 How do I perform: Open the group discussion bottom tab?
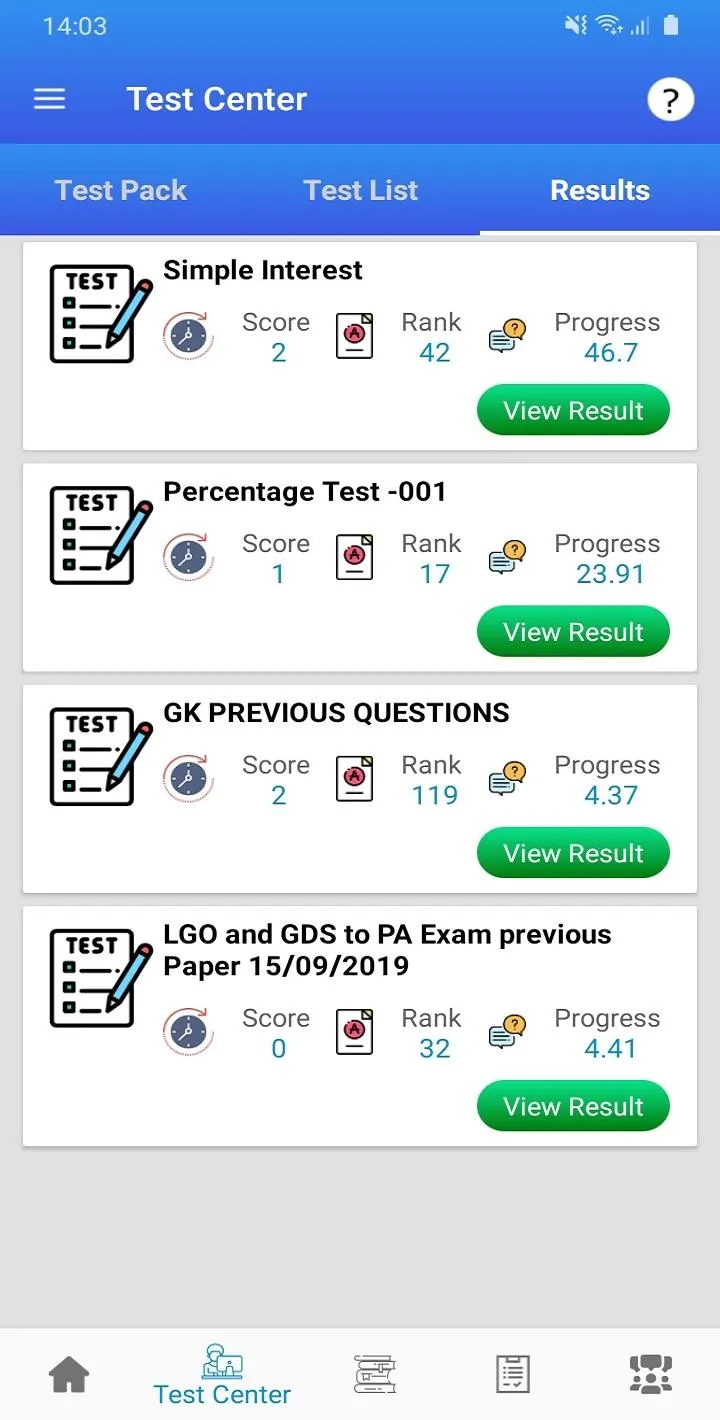(651, 1375)
